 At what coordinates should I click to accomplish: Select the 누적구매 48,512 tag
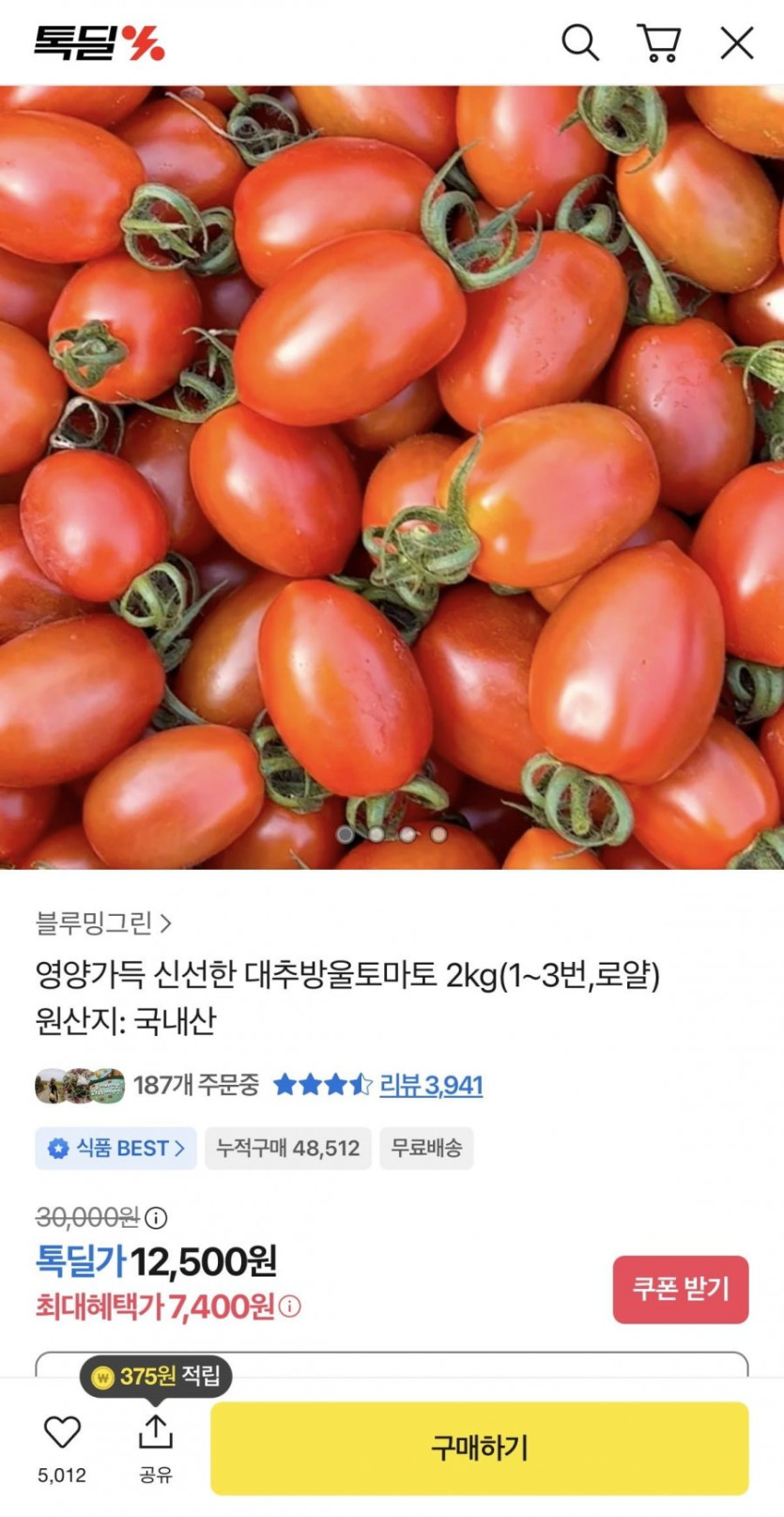click(x=287, y=1148)
